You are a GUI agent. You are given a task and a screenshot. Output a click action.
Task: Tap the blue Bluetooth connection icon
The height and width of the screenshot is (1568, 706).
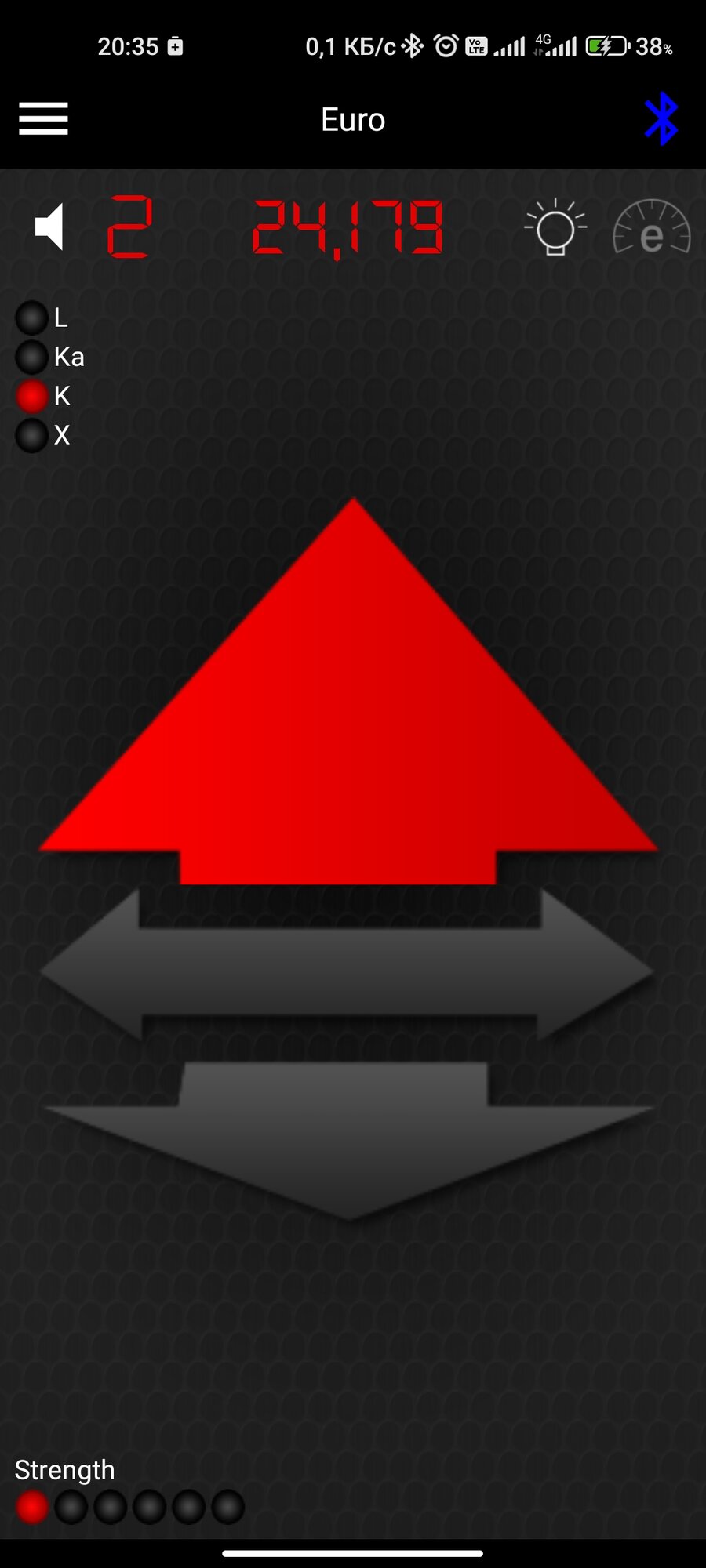coord(661,119)
